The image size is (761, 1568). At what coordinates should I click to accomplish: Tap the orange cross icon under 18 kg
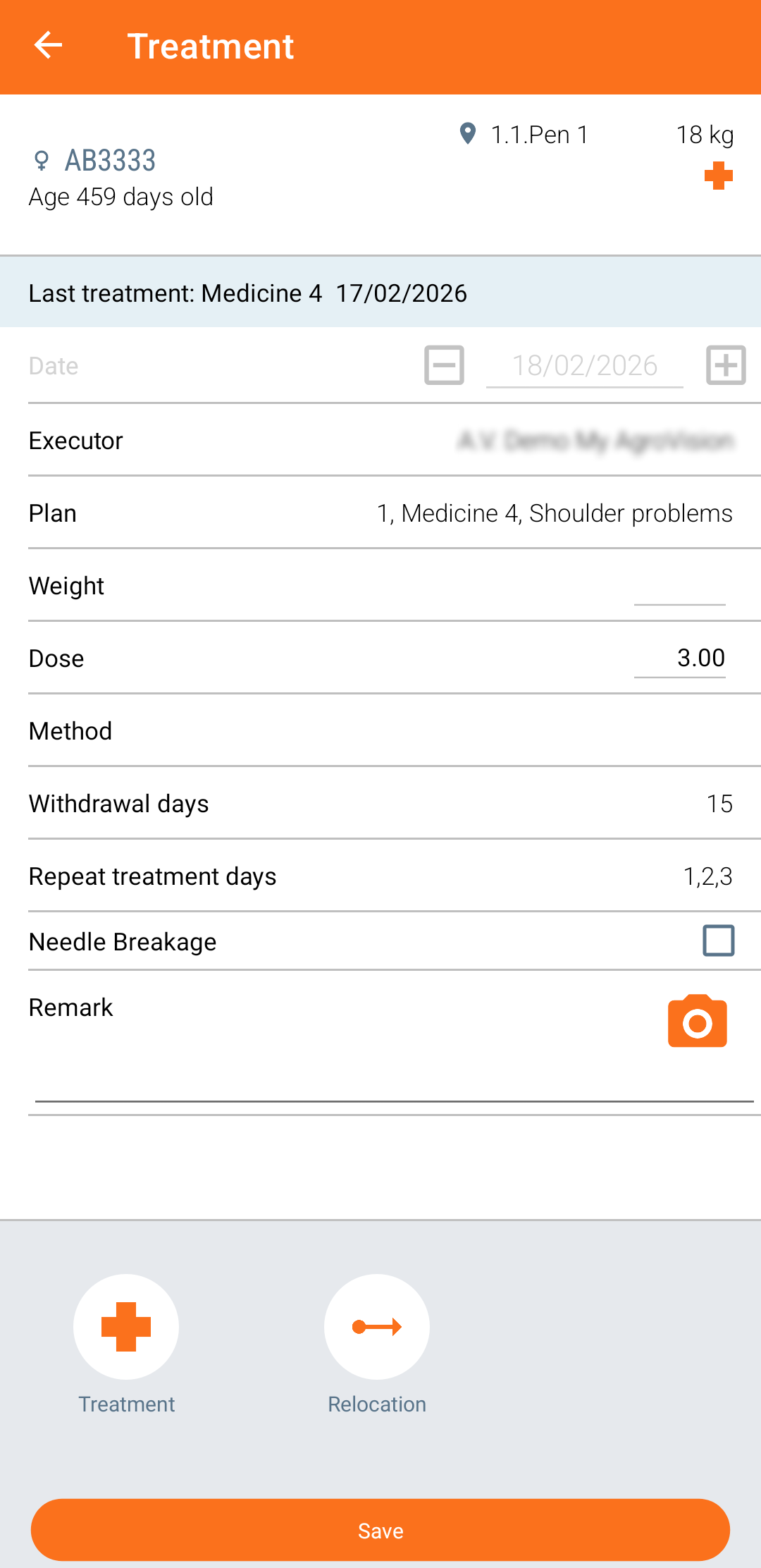pos(718,176)
